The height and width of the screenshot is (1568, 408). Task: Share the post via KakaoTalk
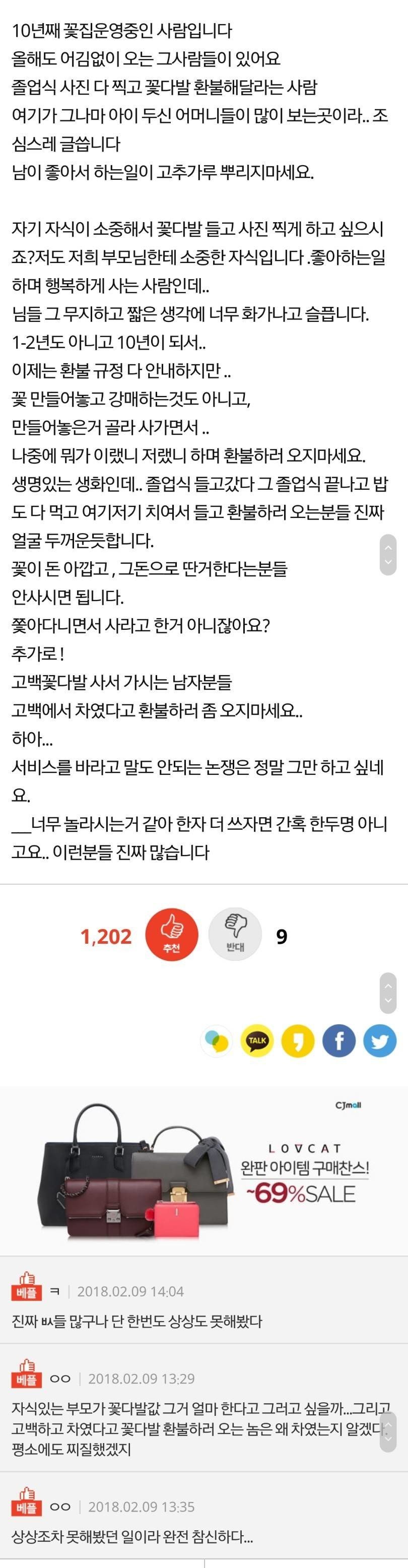tap(257, 1040)
